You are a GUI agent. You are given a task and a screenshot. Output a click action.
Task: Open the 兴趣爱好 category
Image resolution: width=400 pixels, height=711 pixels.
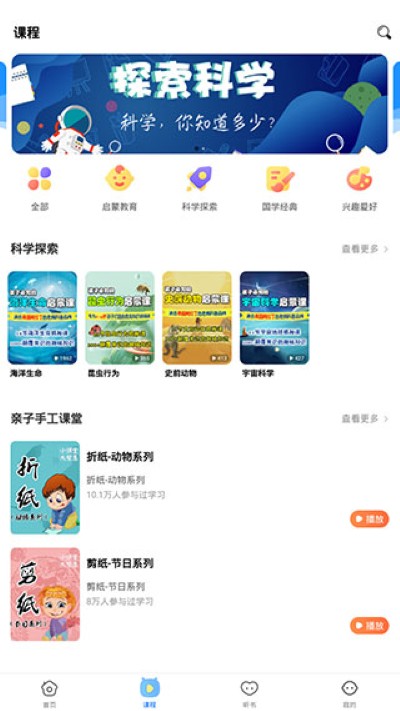point(359,189)
